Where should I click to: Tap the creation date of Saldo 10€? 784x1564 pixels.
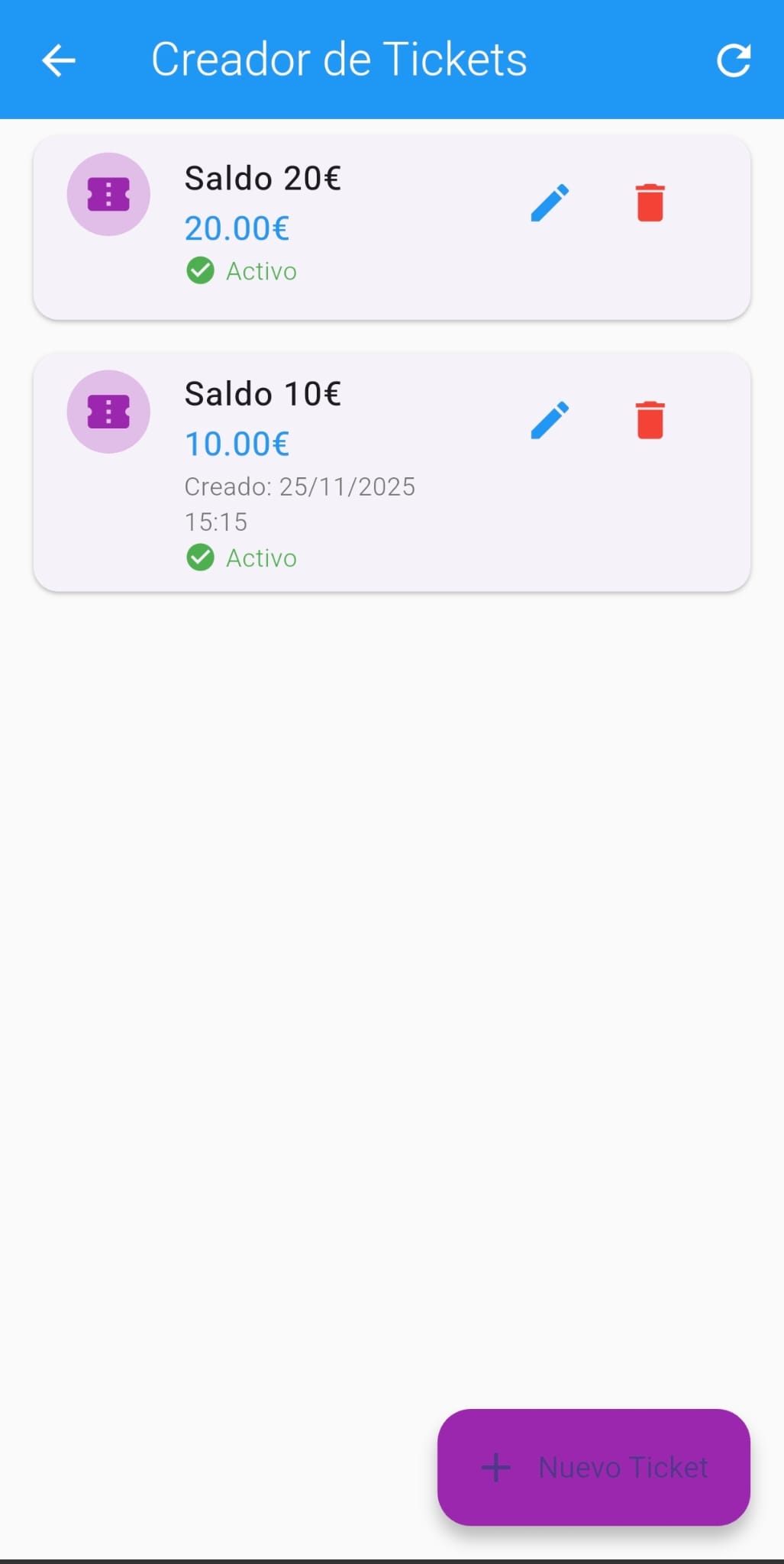coord(300,486)
